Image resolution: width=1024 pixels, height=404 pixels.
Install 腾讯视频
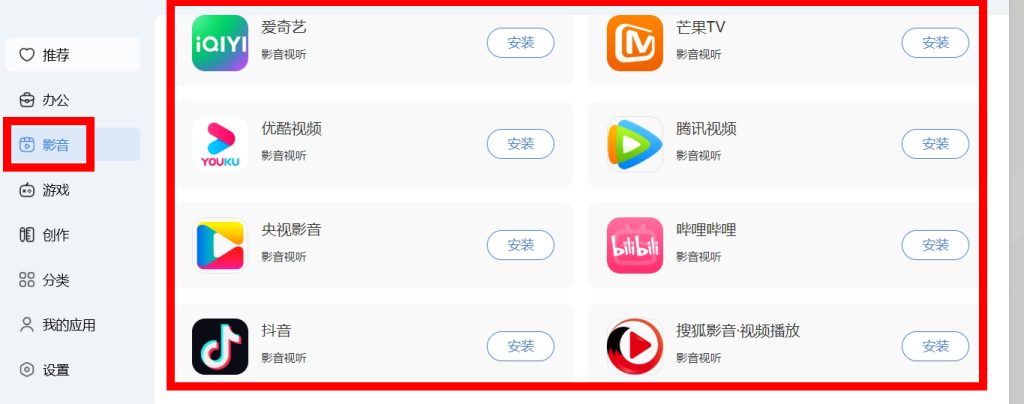[x=935, y=144]
